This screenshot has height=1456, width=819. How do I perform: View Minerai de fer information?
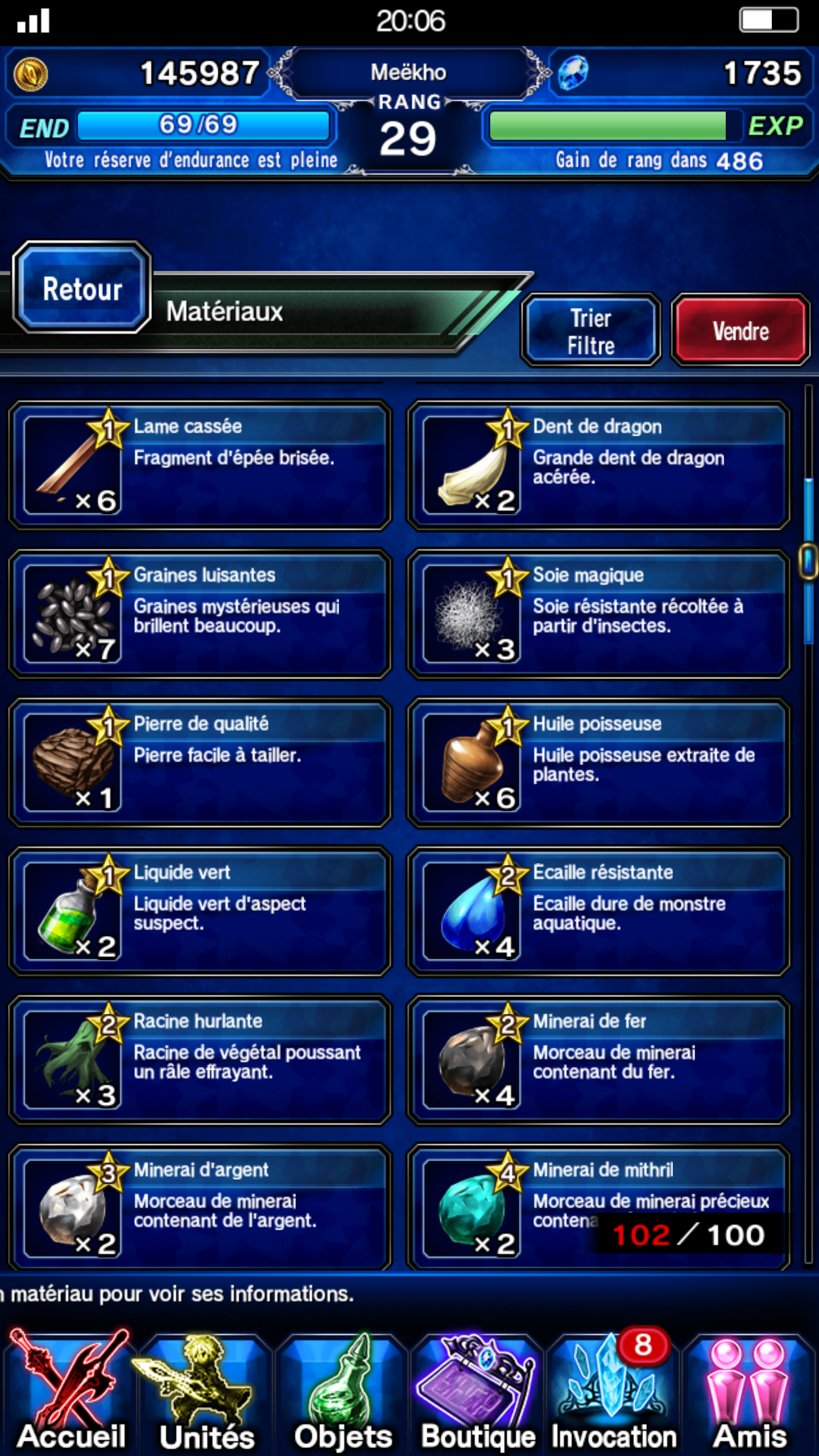pos(598,1059)
